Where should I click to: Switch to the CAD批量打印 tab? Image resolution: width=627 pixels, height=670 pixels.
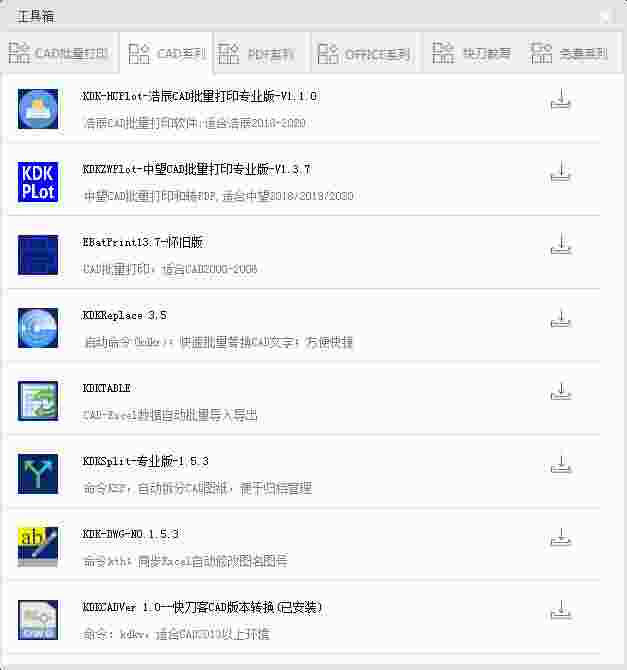[x=61, y=54]
